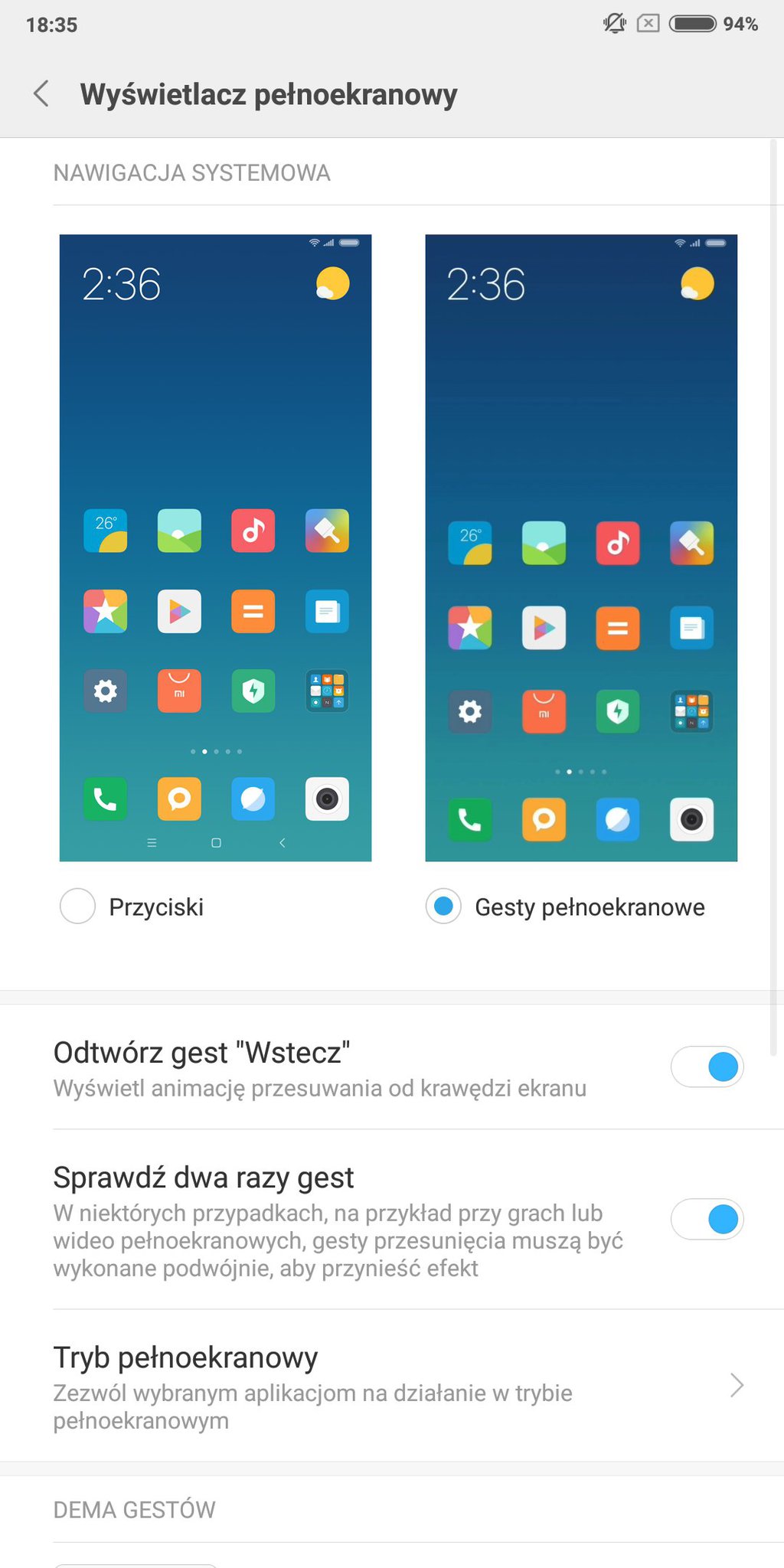Select the Przyciski navigation option
This screenshot has width=784, height=1568.
click(78, 906)
